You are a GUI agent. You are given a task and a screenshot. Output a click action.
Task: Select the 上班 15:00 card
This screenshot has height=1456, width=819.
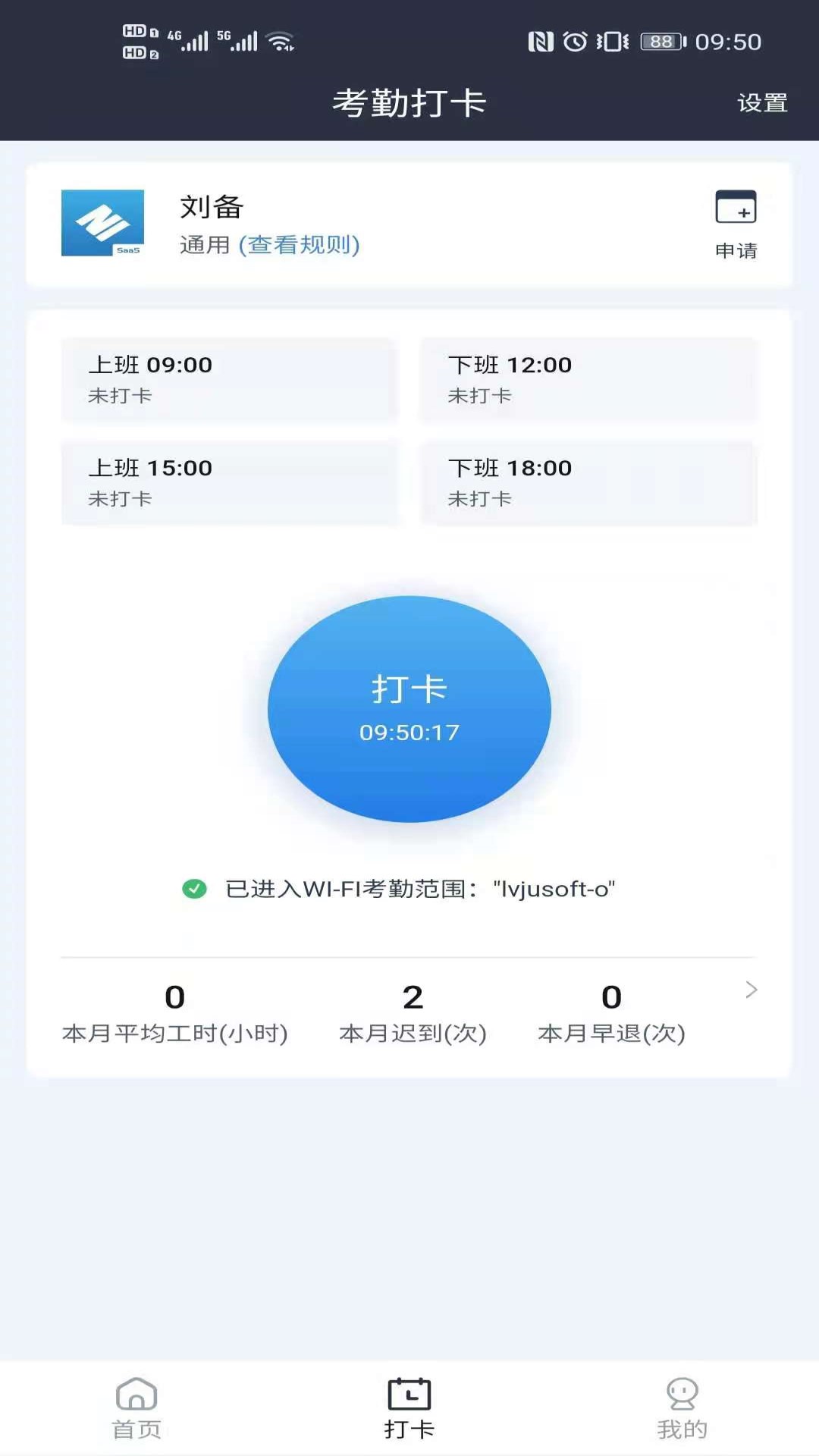coord(228,482)
